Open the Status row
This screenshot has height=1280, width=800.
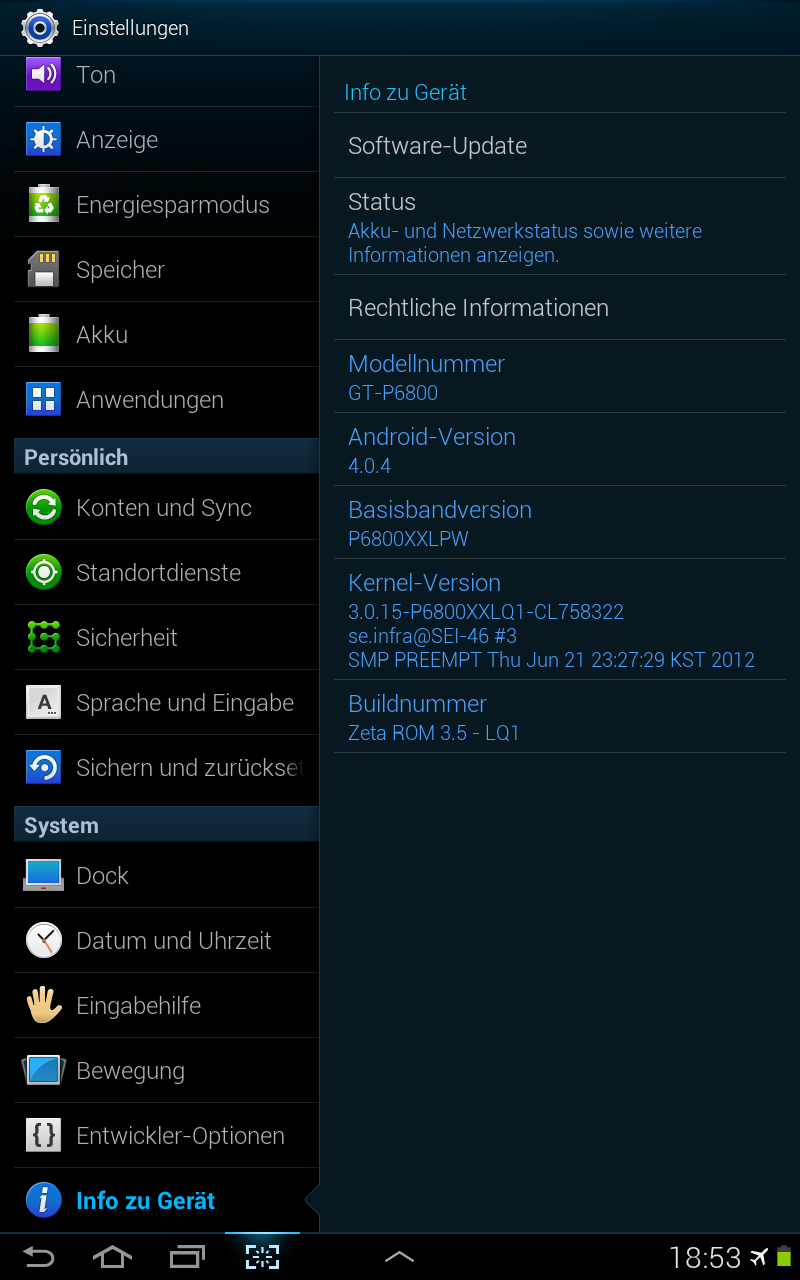(560, 227)
